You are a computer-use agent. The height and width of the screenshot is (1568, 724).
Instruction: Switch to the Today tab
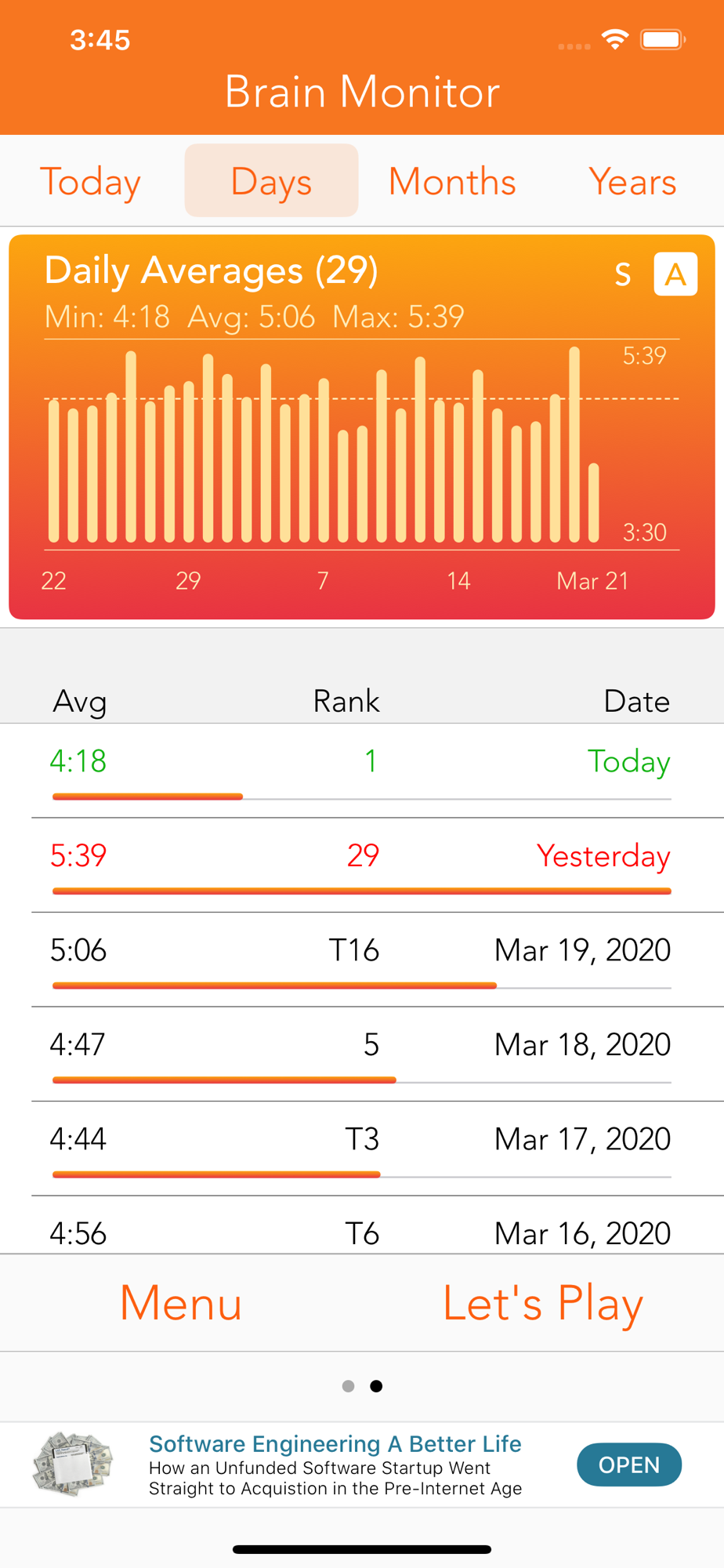tap(91, 181)
